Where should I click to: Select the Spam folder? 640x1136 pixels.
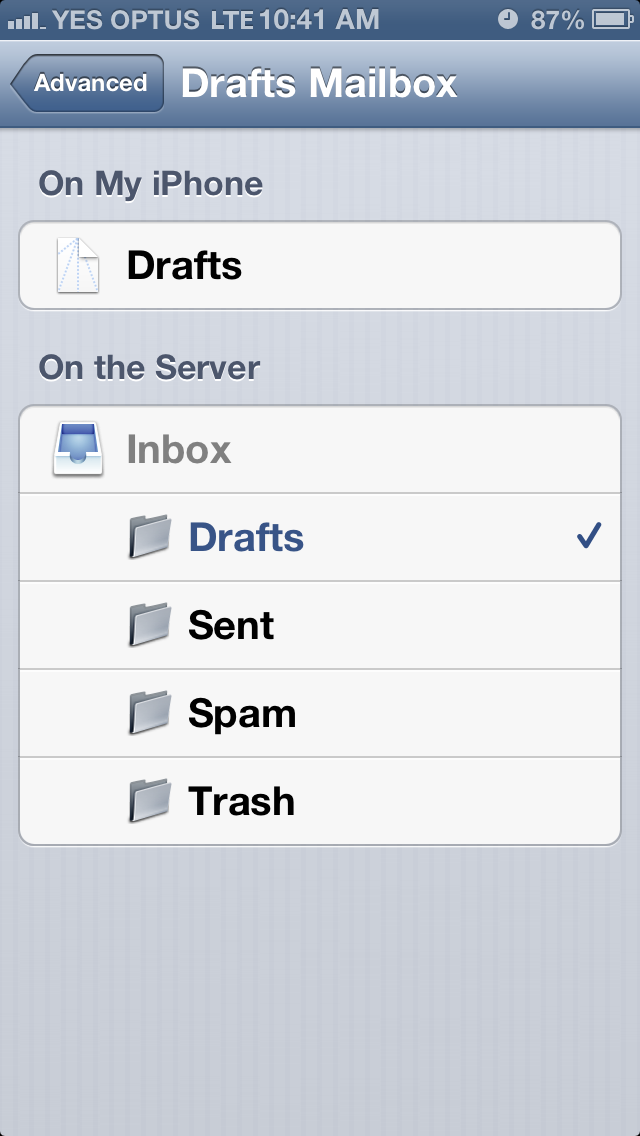click(320, 714)
